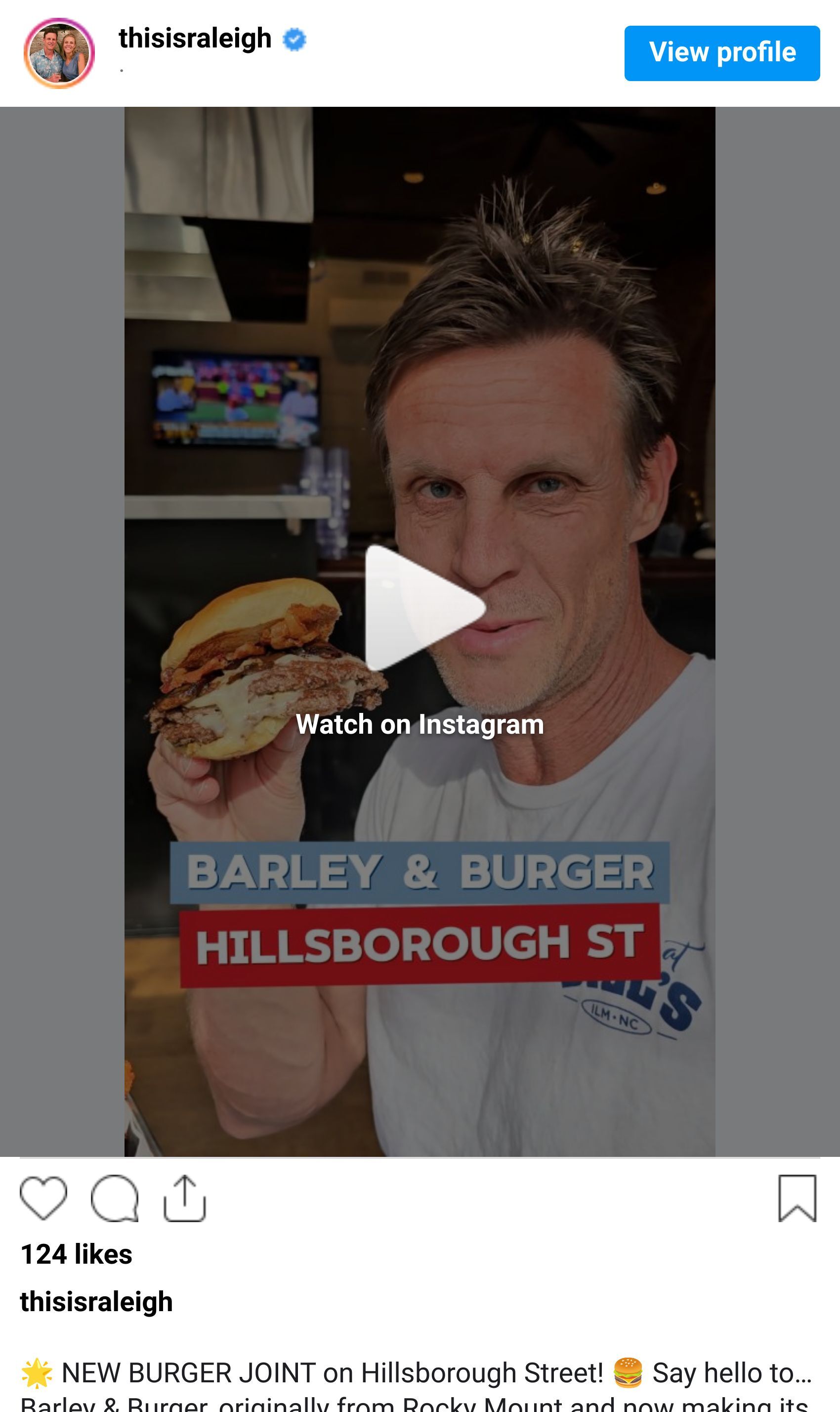Open the comments bubble

[x=115, y=1197]
